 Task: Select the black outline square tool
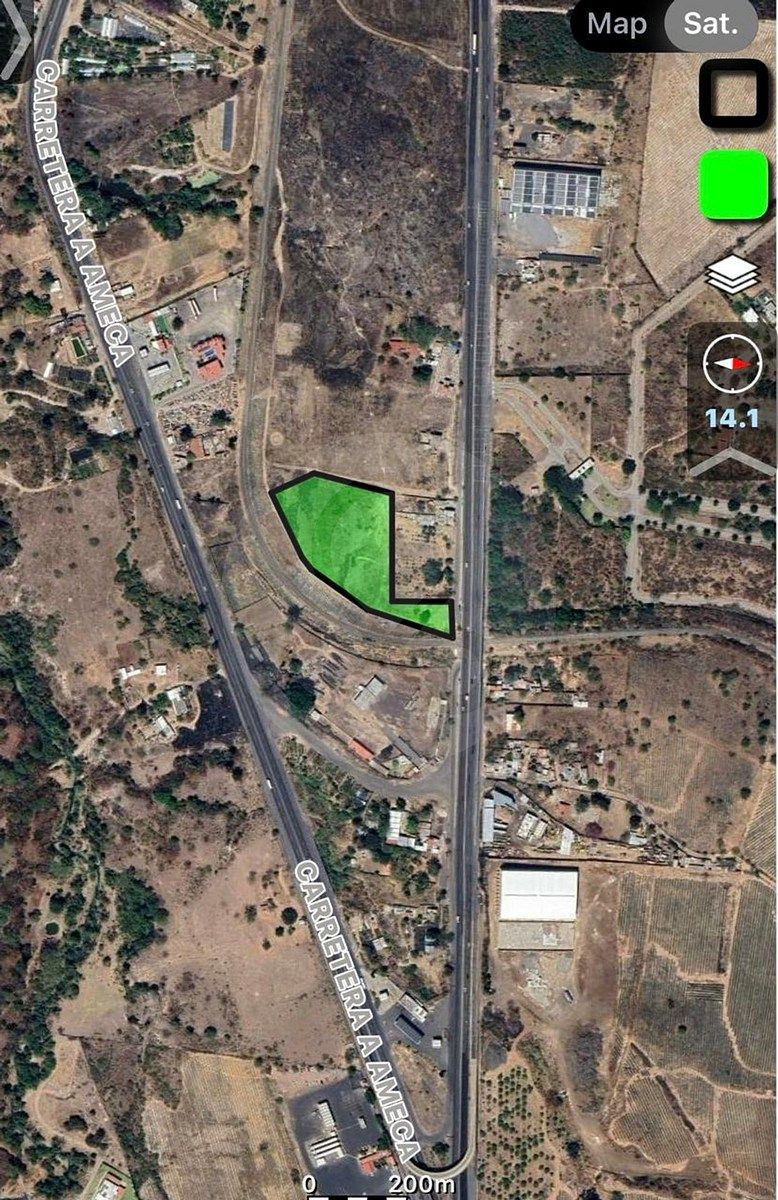pos(733,94)
